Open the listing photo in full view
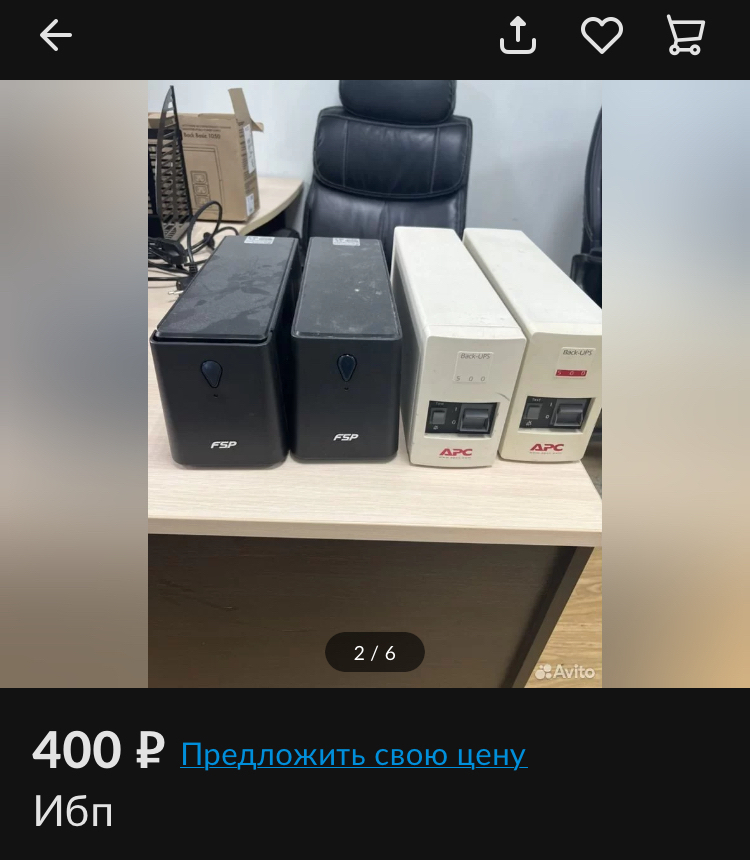This screenshot has width=750, height=860. [375, 384]
